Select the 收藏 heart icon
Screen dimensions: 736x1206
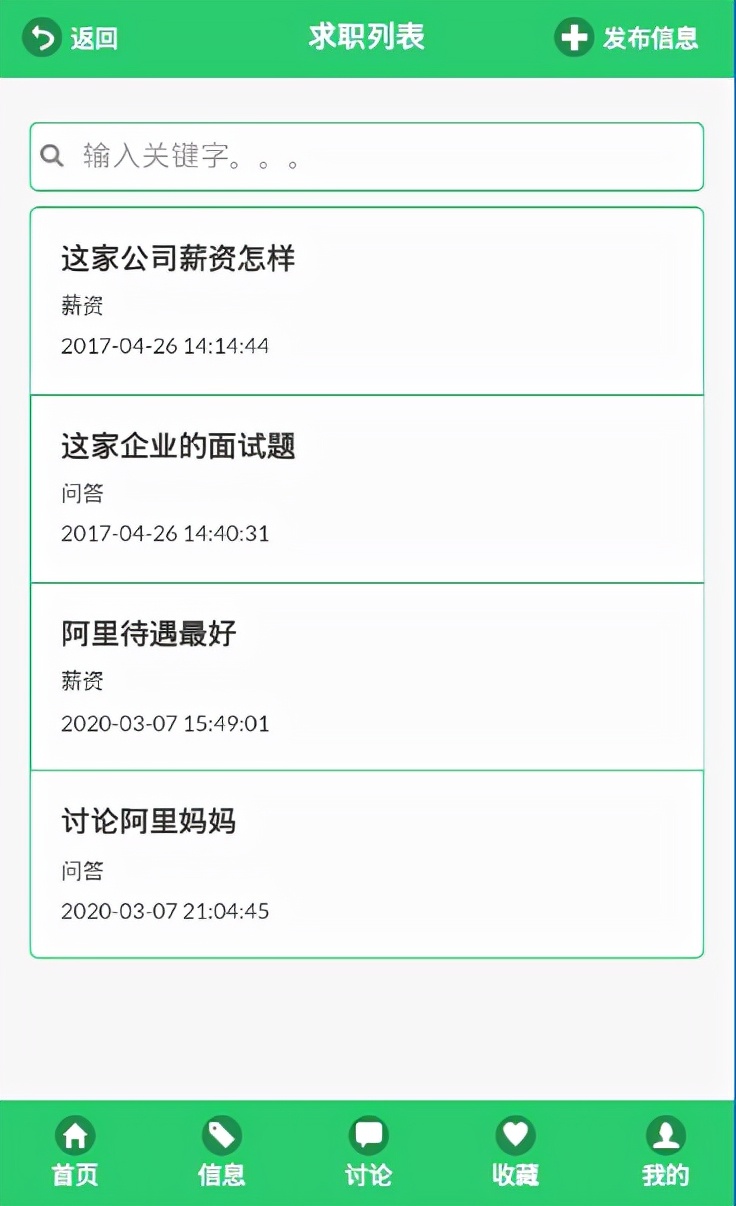[514, 1135]
